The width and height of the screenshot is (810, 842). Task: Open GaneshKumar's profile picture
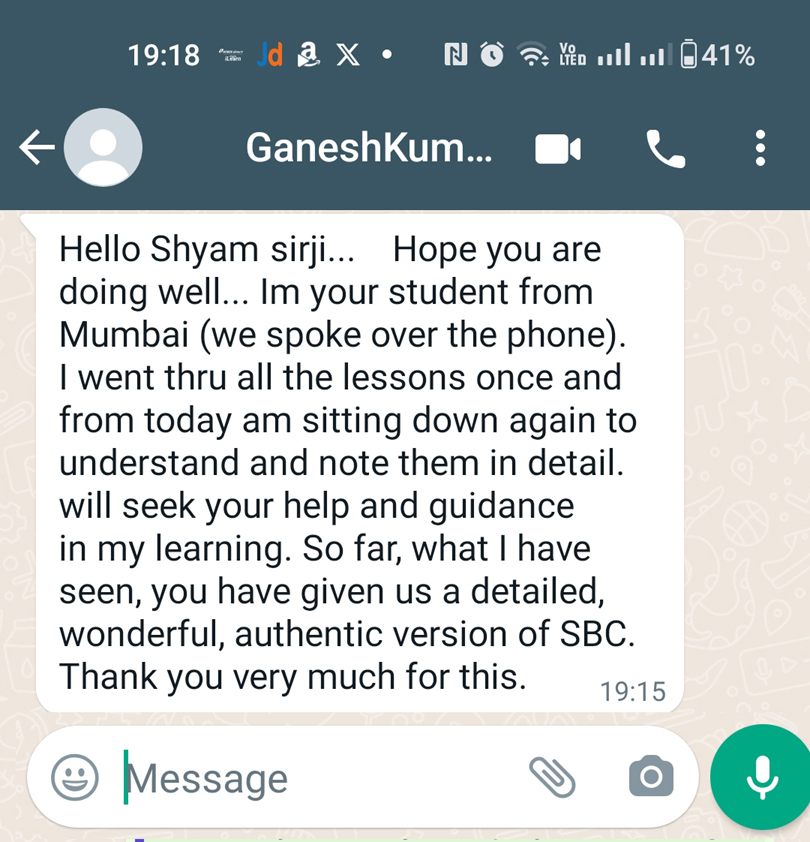[103, 149]
